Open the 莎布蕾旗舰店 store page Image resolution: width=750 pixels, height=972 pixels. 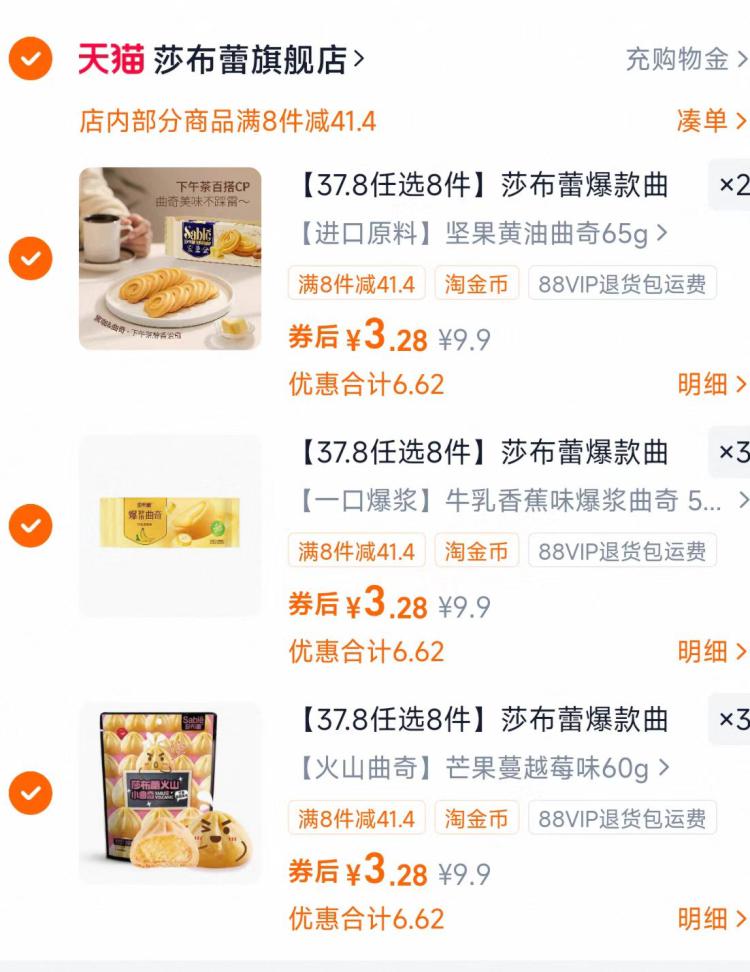pos(258,60)
